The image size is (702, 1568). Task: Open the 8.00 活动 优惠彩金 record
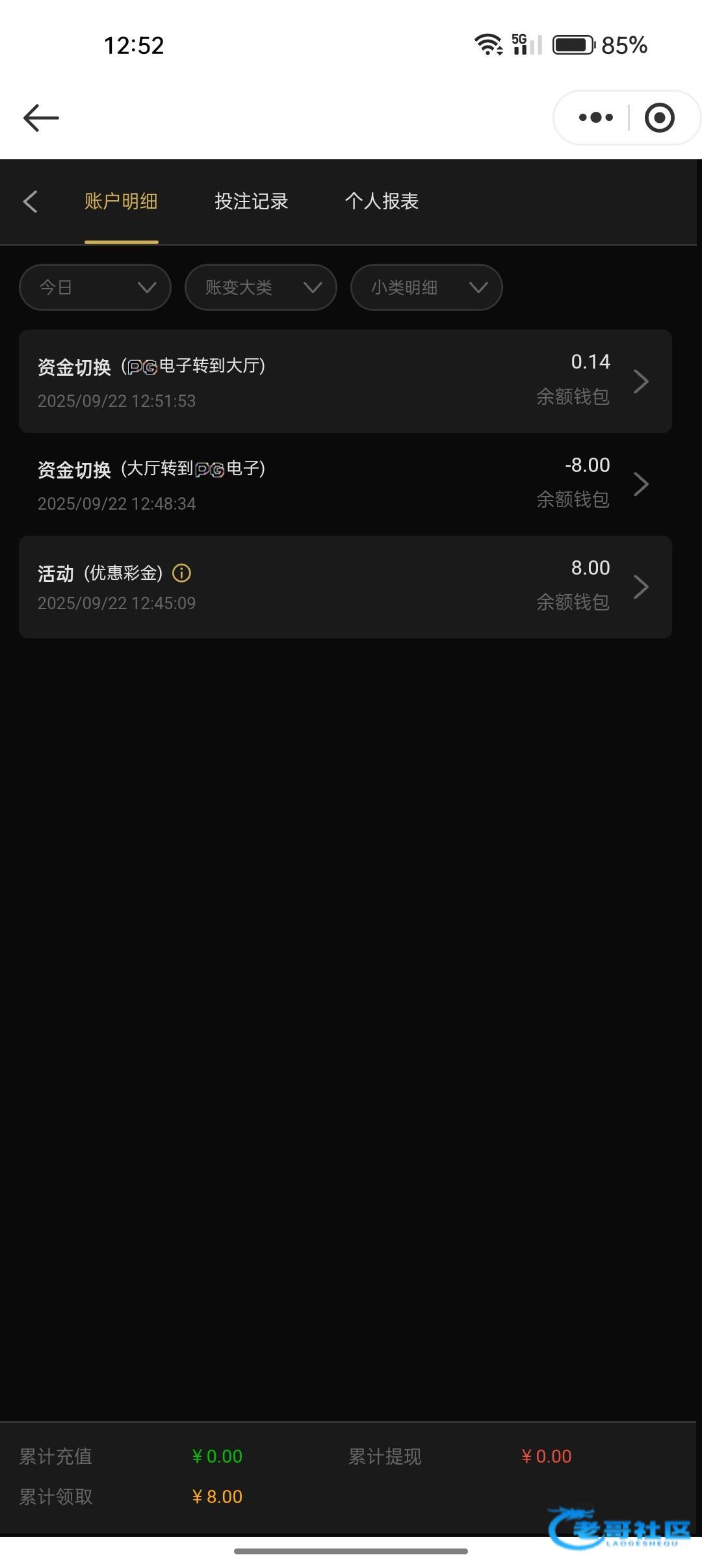tap(344, 587)
